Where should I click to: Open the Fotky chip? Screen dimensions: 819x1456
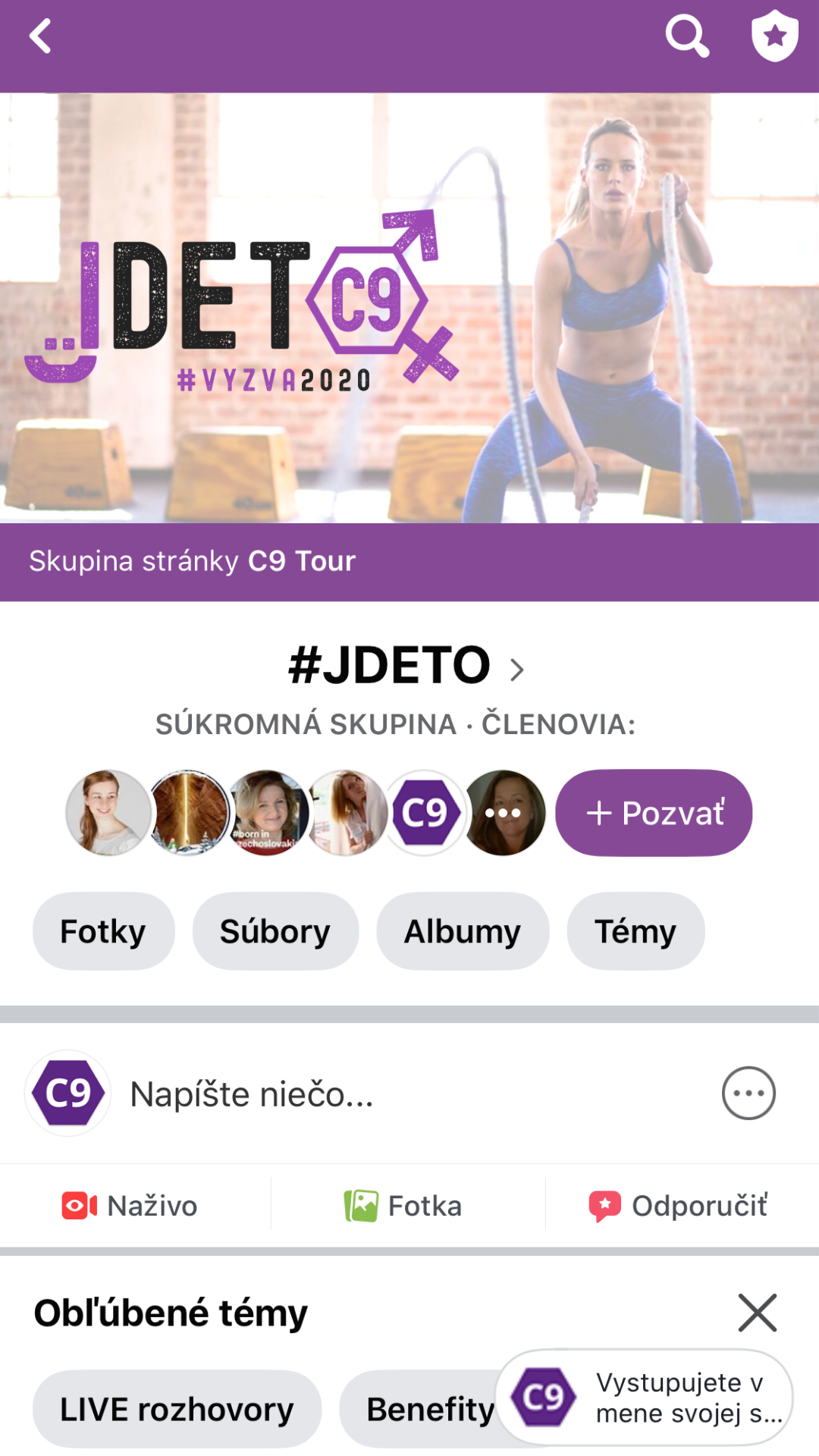coord(103,931)
